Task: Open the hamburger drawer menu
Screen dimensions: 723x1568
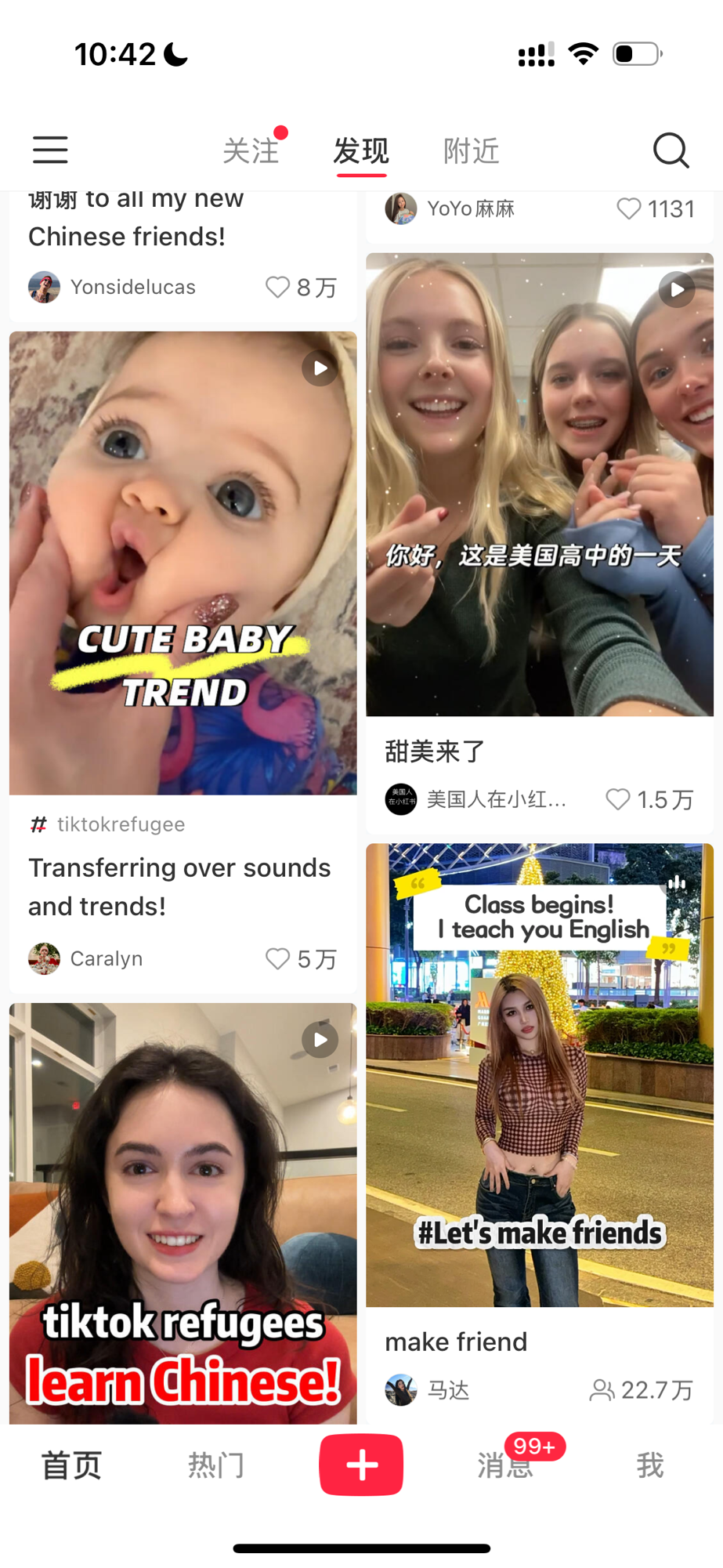Action: [x=50, y=150]
